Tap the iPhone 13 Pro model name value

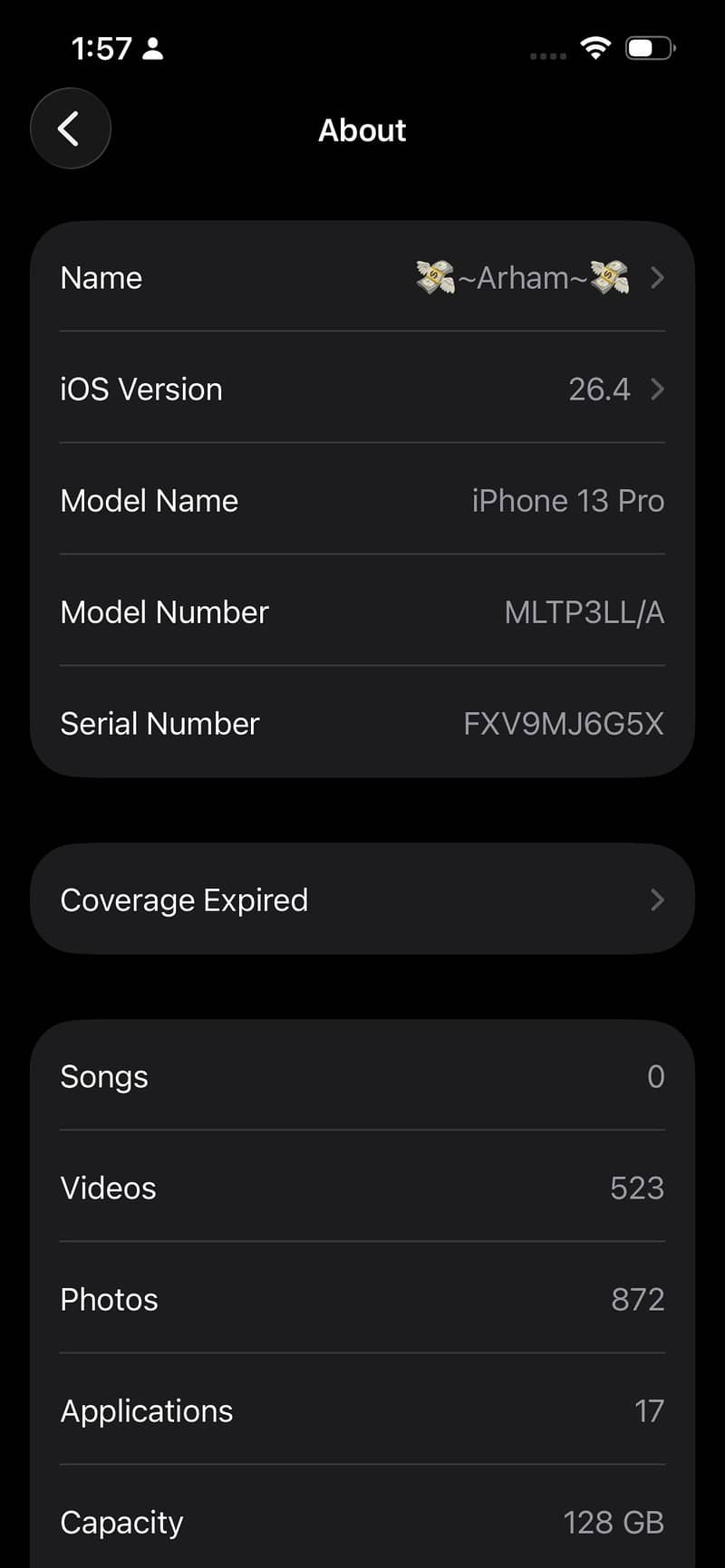pos(568,500)
